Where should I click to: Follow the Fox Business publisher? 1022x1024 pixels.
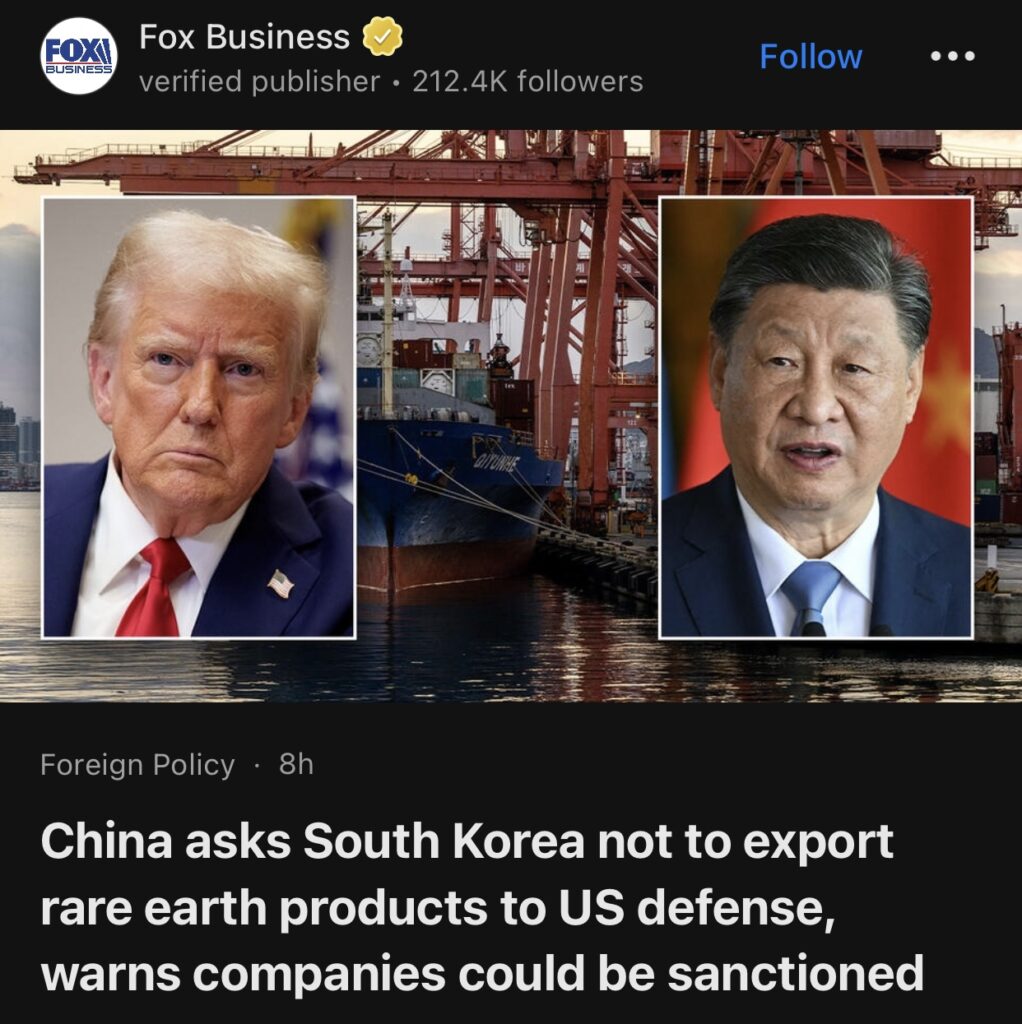810,57
